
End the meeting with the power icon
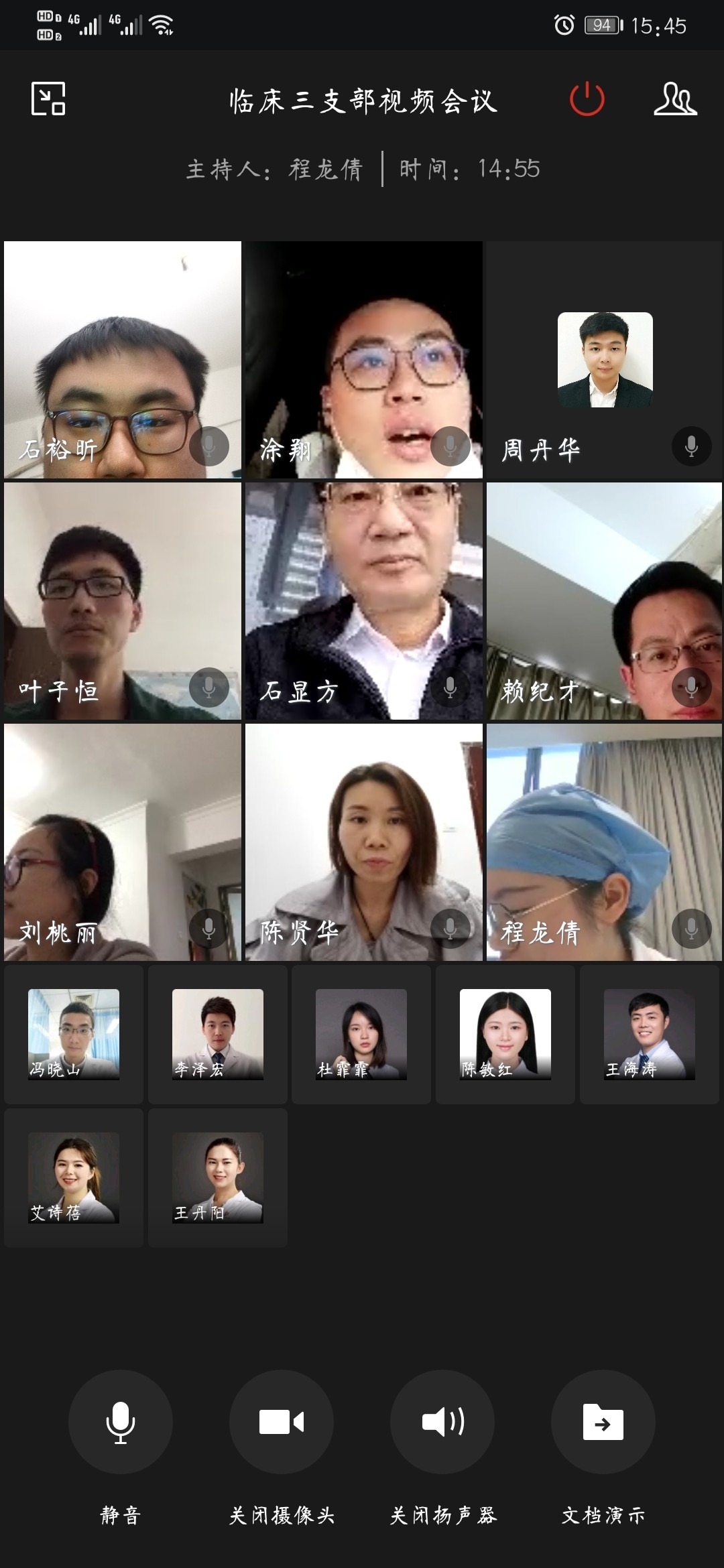click(587, 99)
